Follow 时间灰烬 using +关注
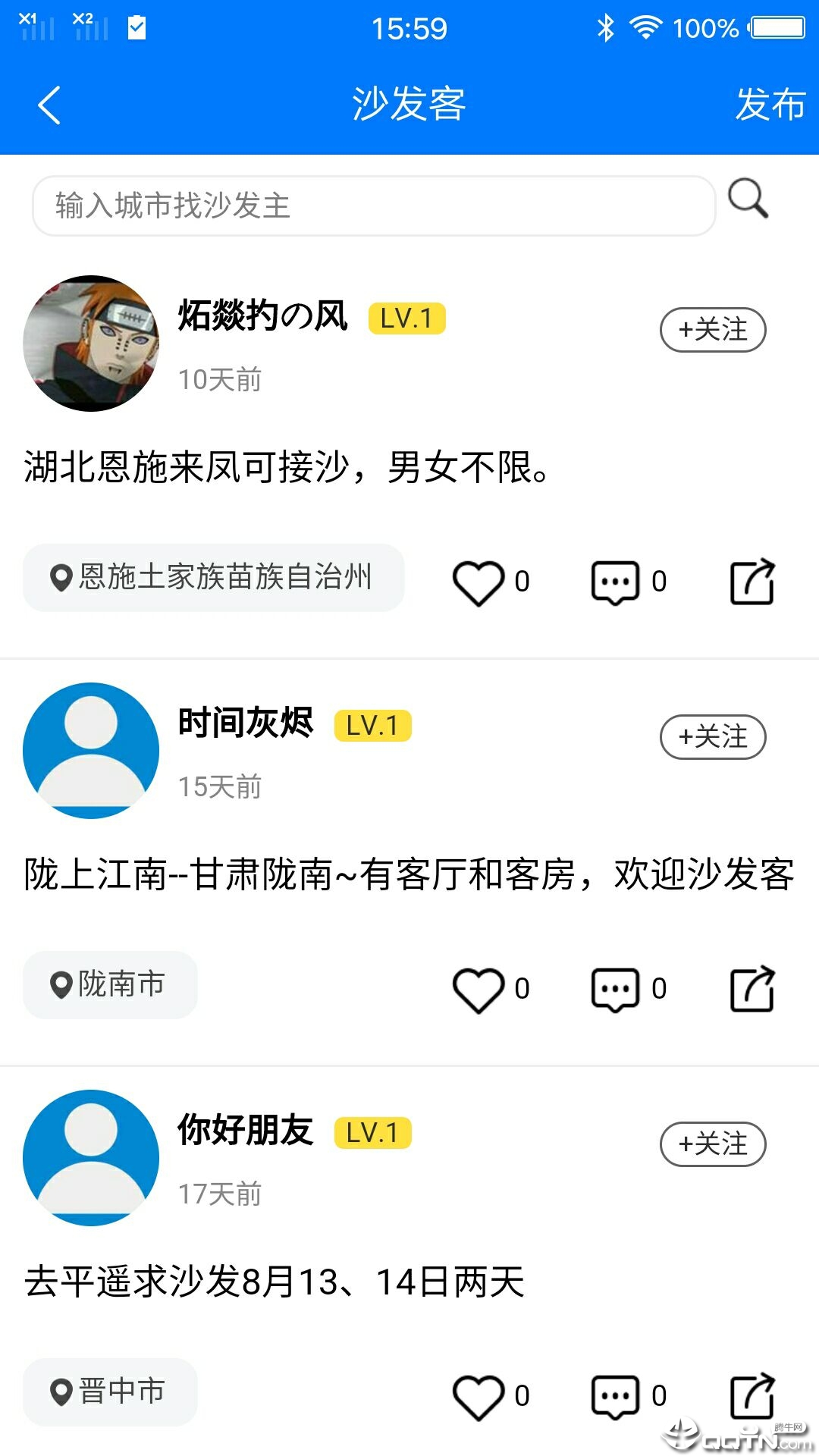Viewport: 819px width, 1456px height. [x=714, y=736]
